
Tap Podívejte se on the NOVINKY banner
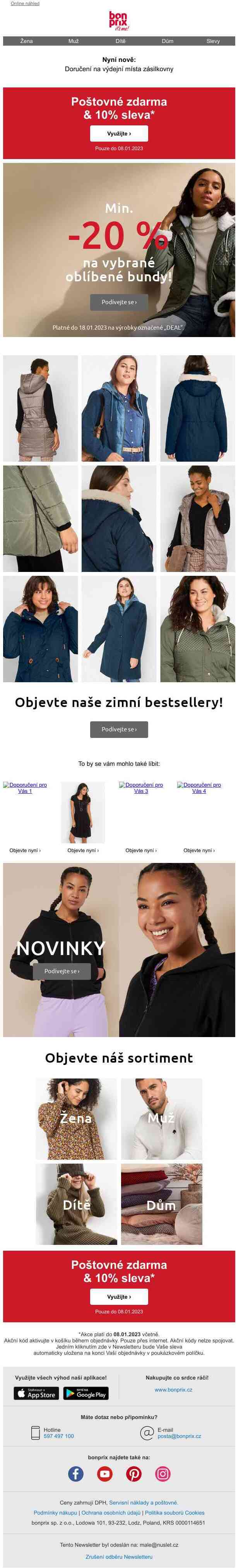click(x=62, y=971)
